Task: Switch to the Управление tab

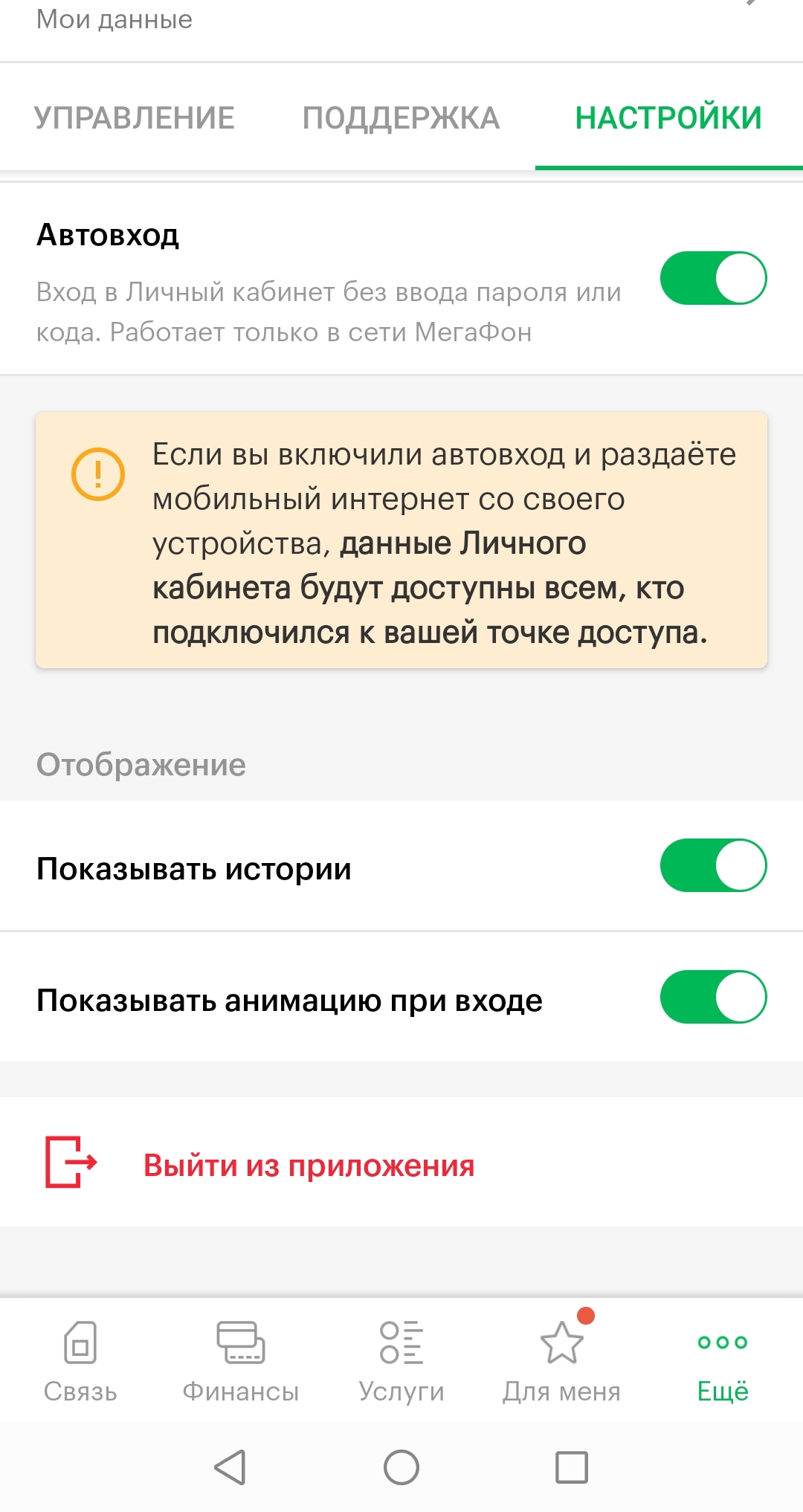Action: click(134, 118)
